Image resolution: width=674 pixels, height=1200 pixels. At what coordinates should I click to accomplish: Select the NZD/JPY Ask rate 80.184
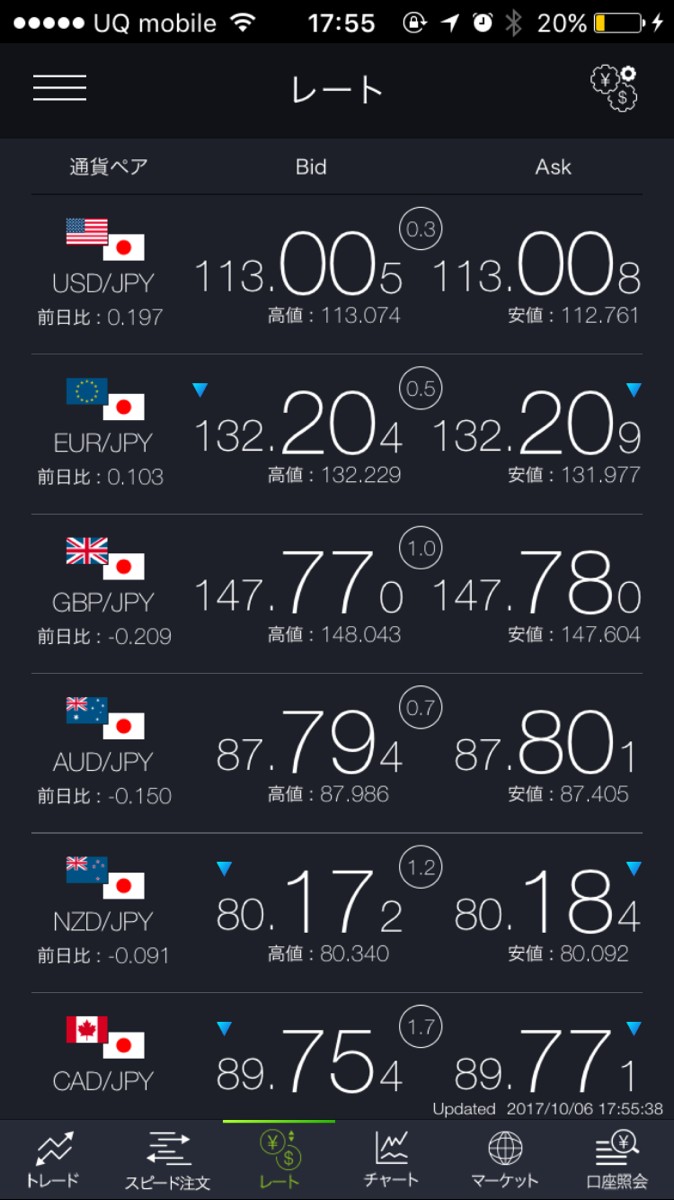[546, 908]
